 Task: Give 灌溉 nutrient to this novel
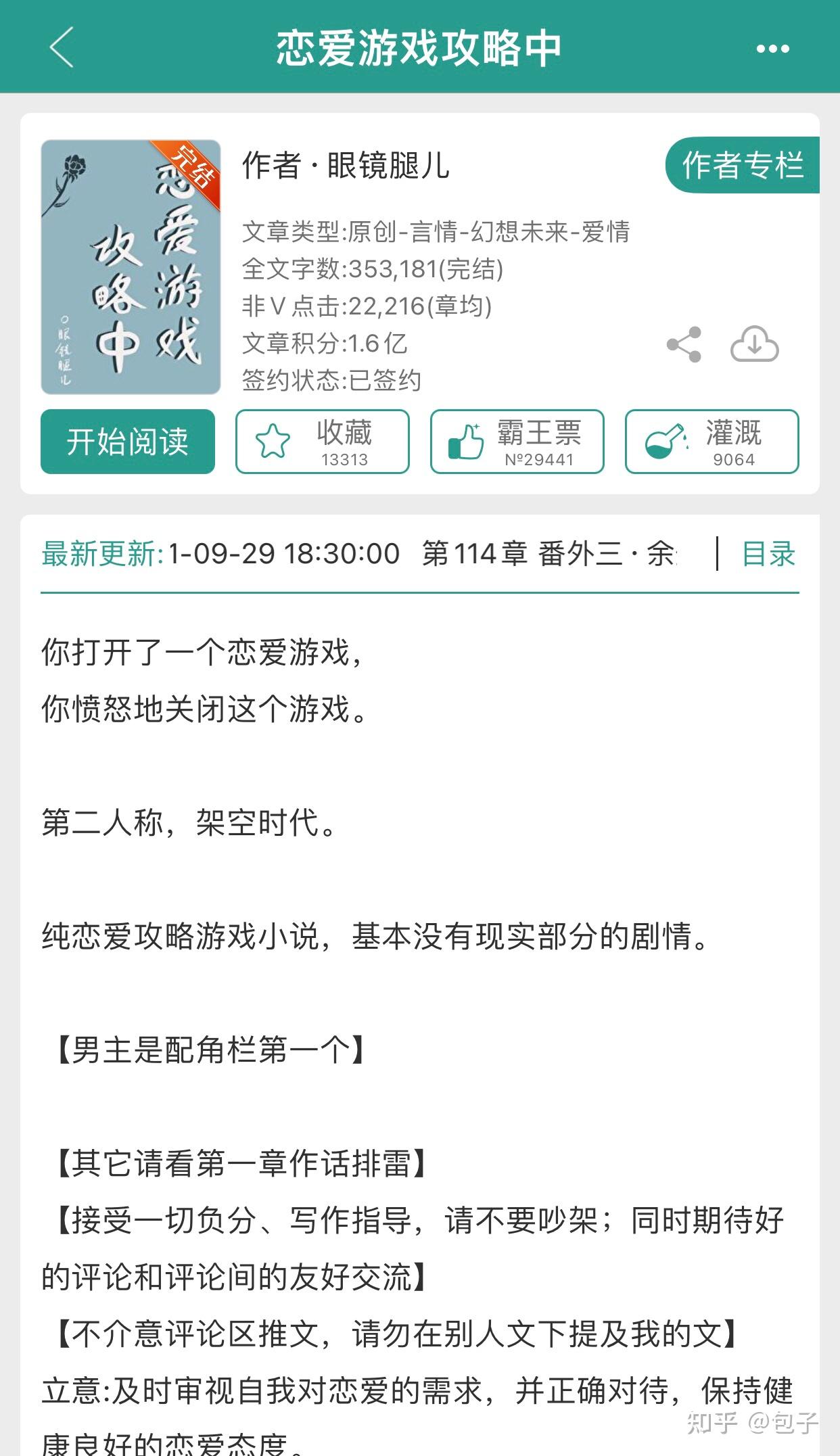[711, 442]
